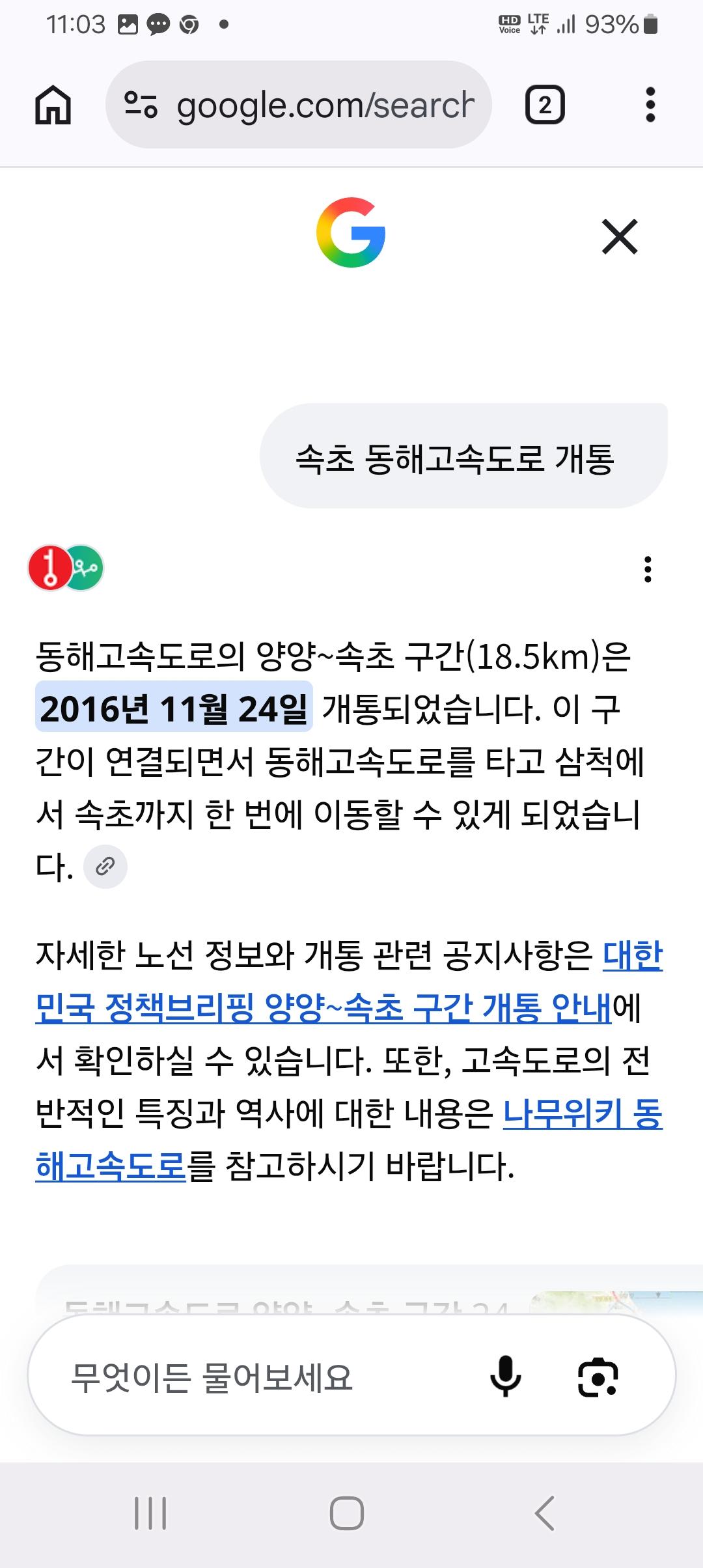Open the answer's three-dot options menu
This screenshot has width=703, height=1568.
coord(647,569)
